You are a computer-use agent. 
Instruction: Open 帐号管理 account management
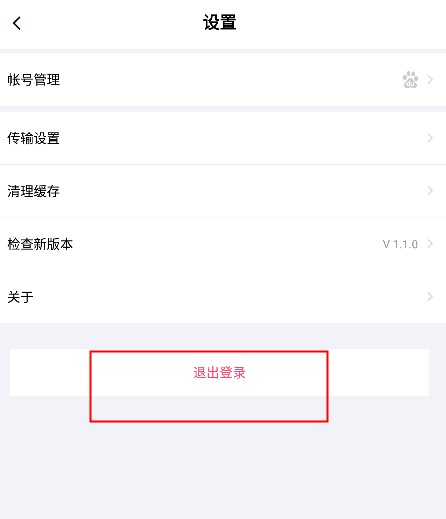coord(223,80)
